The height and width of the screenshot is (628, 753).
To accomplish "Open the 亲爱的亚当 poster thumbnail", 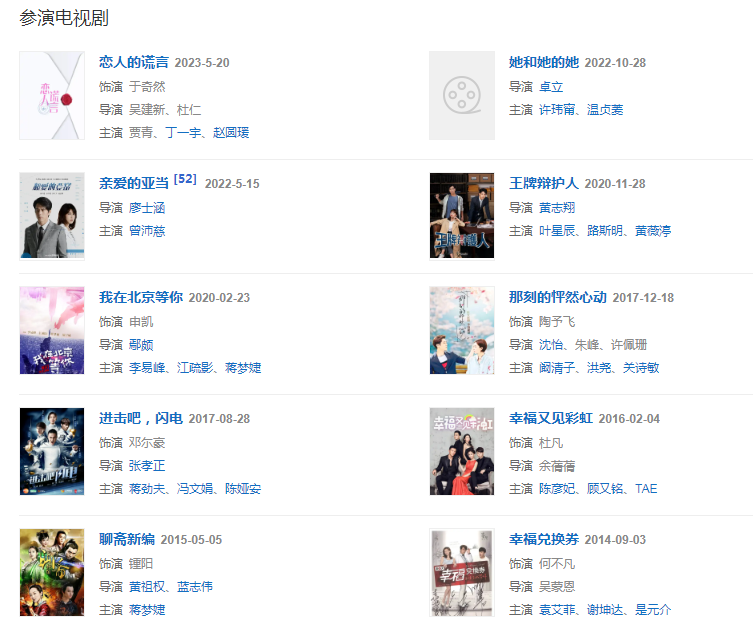I will tap(52, 216).
